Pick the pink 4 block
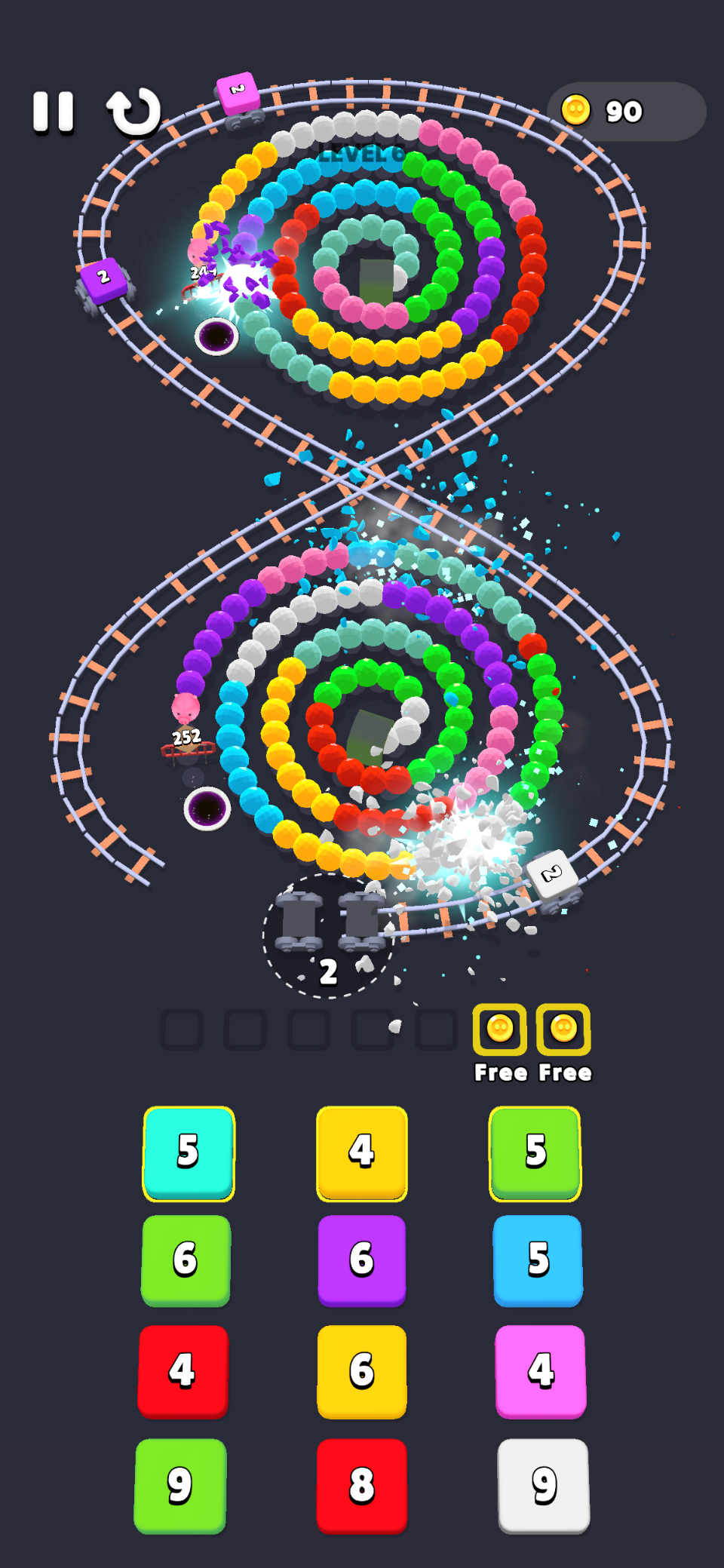The image size is (724, 1568). click(541, 1370)
